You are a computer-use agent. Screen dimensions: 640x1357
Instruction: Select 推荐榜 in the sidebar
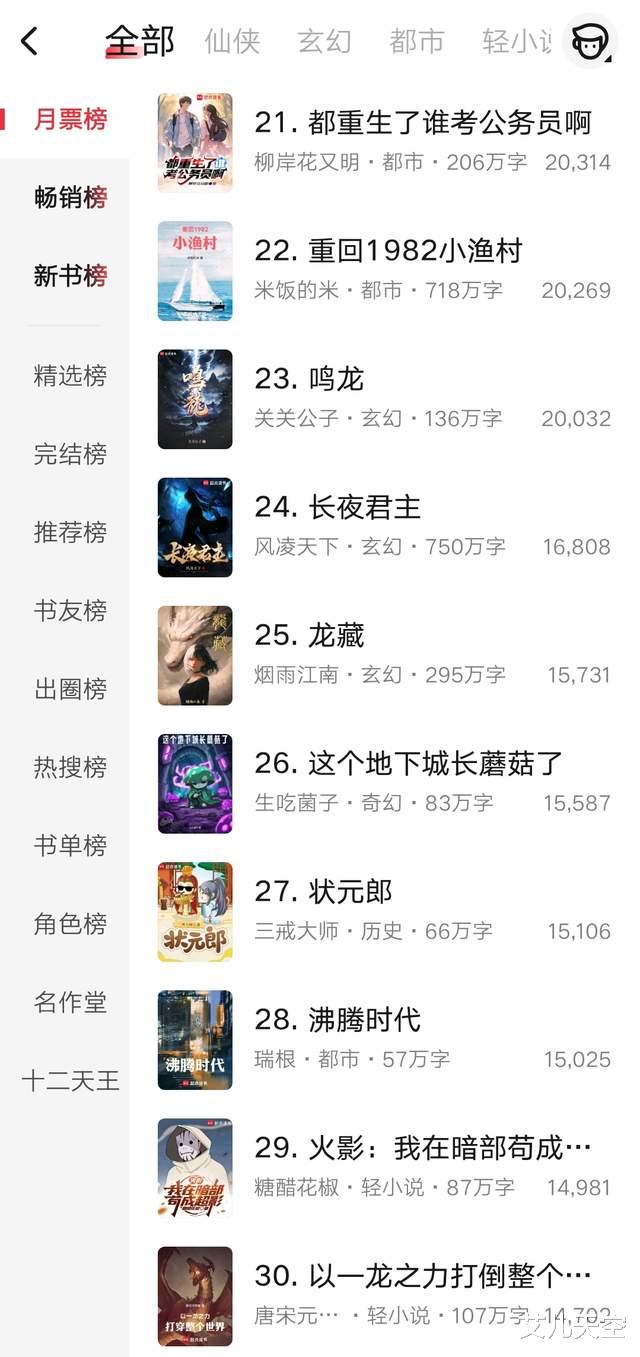click(x=70, y=532)
